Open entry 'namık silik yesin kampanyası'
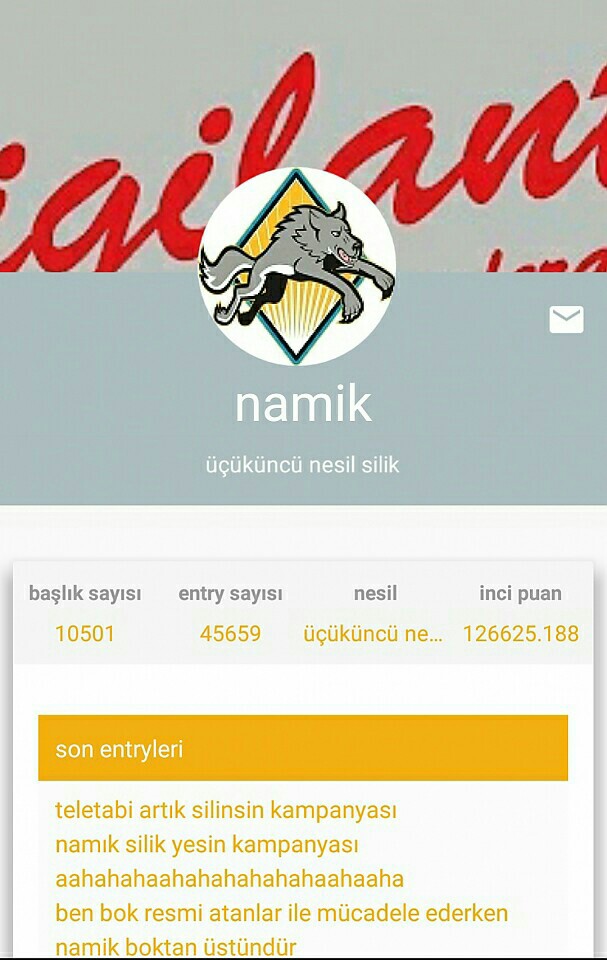The height and width of the screenshot is (960, 607). (x=206, y=844)
